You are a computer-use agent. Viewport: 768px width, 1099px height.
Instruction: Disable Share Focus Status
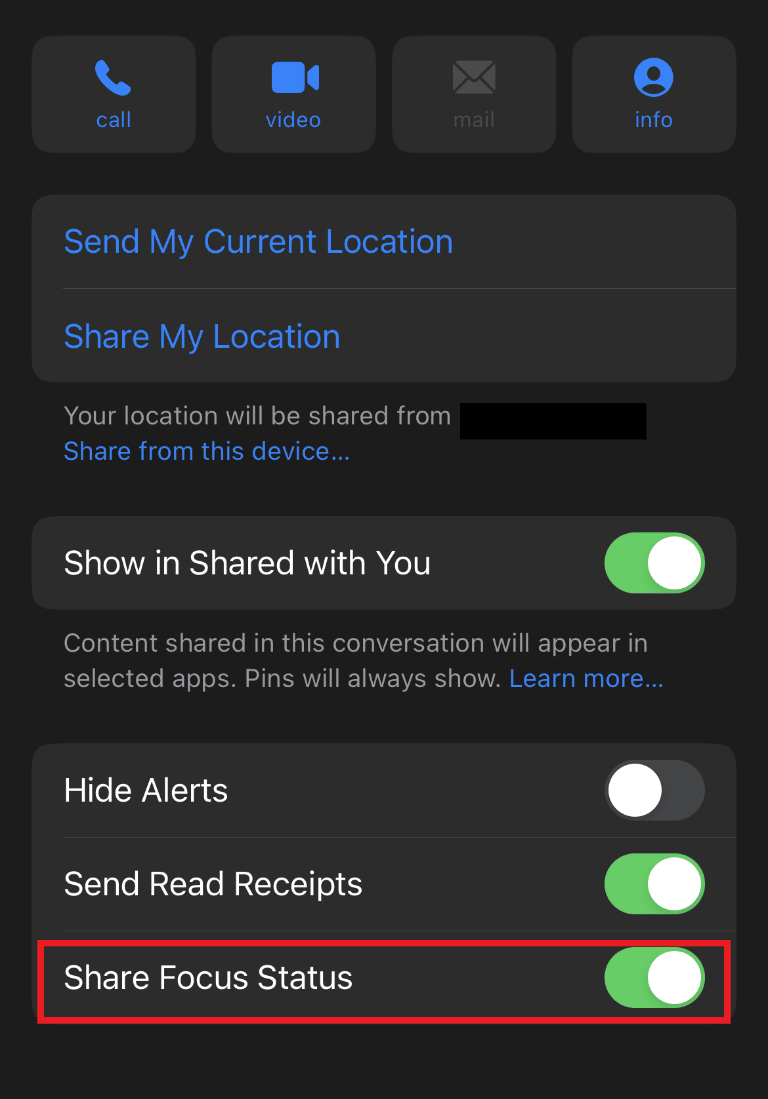pos(654,978)
